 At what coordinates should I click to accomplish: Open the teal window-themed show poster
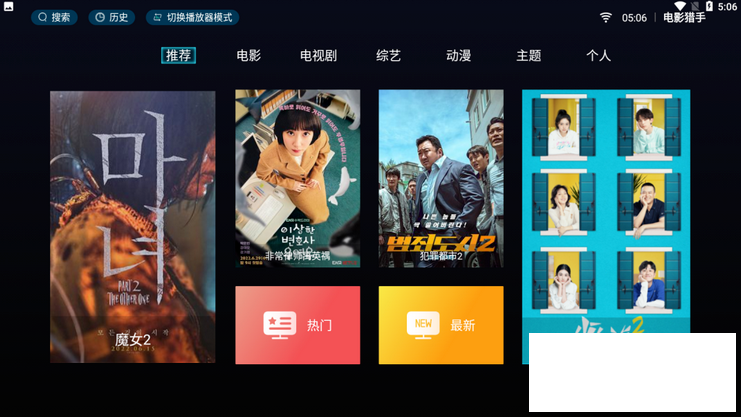point(605,210)
